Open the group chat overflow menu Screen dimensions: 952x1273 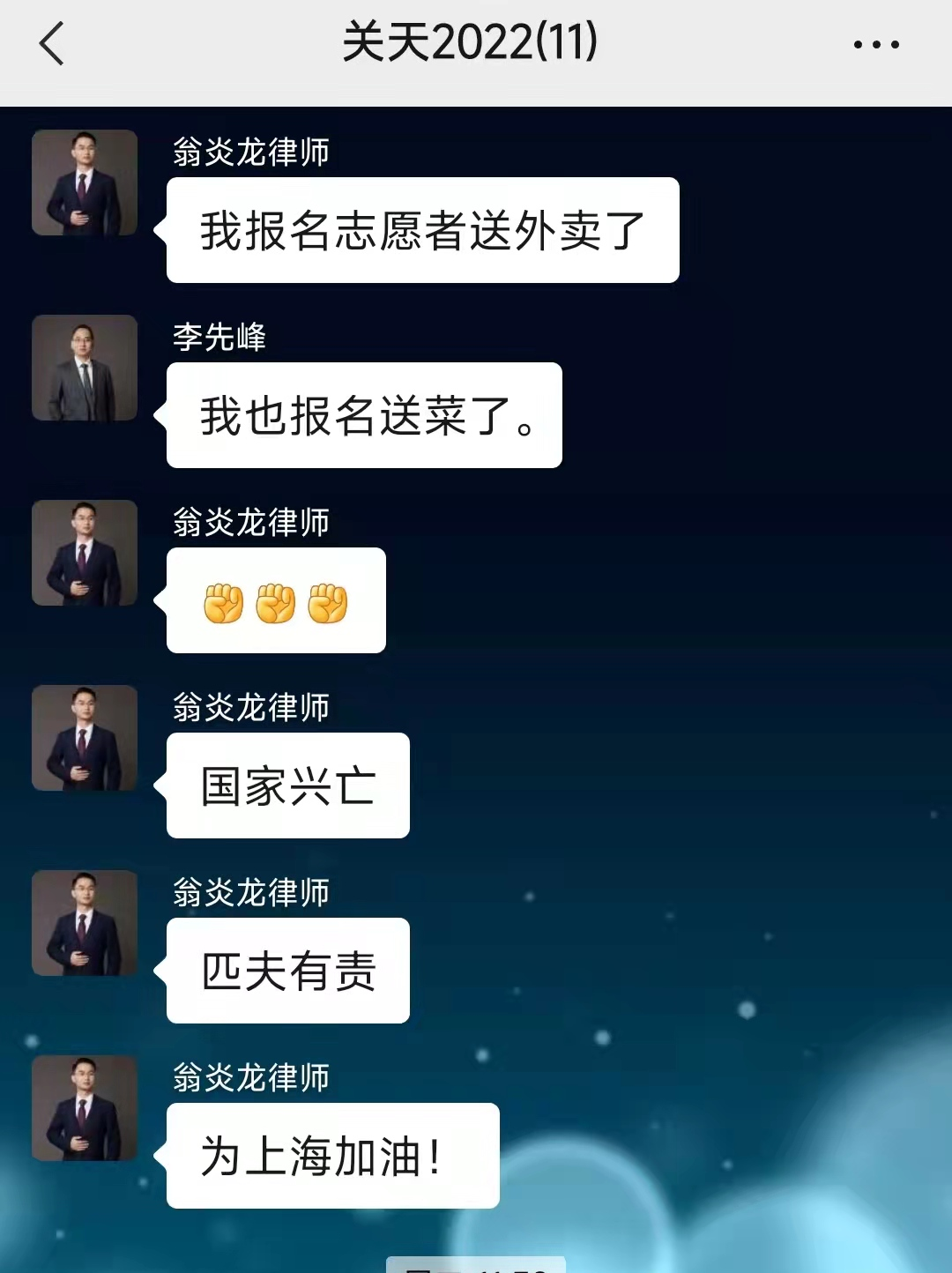click(876, 44)
